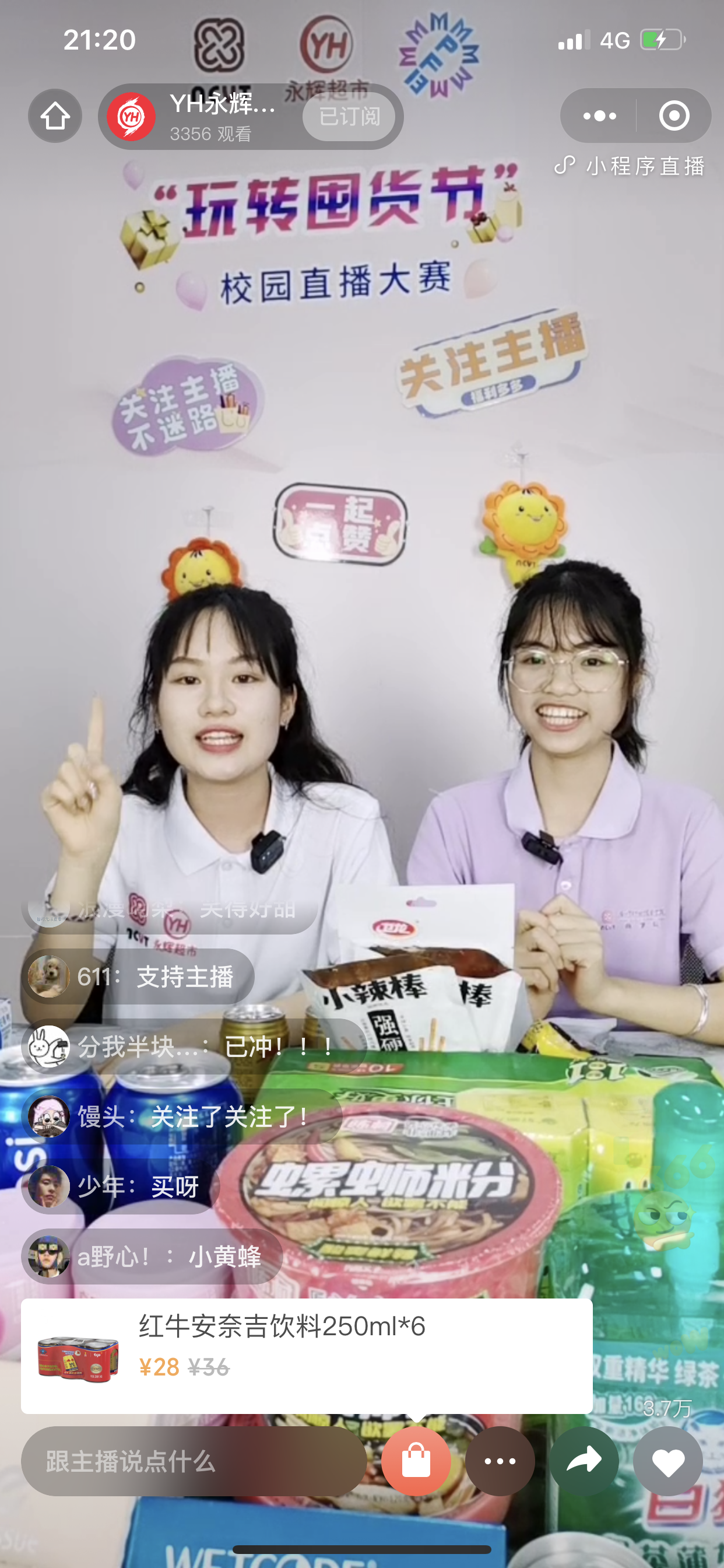Open the 红牛安奈吉饮料 product card
Screen dimensions: 724x1568
(x=306, y=1356)
